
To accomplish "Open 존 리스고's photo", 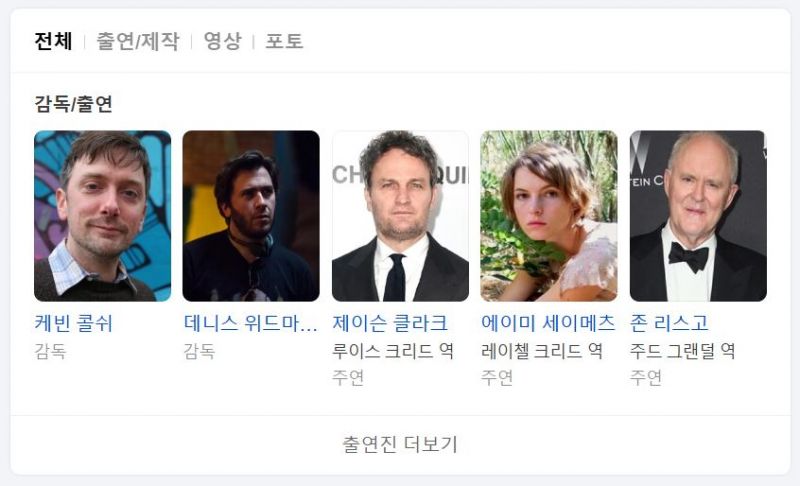I will pos(698,215).
